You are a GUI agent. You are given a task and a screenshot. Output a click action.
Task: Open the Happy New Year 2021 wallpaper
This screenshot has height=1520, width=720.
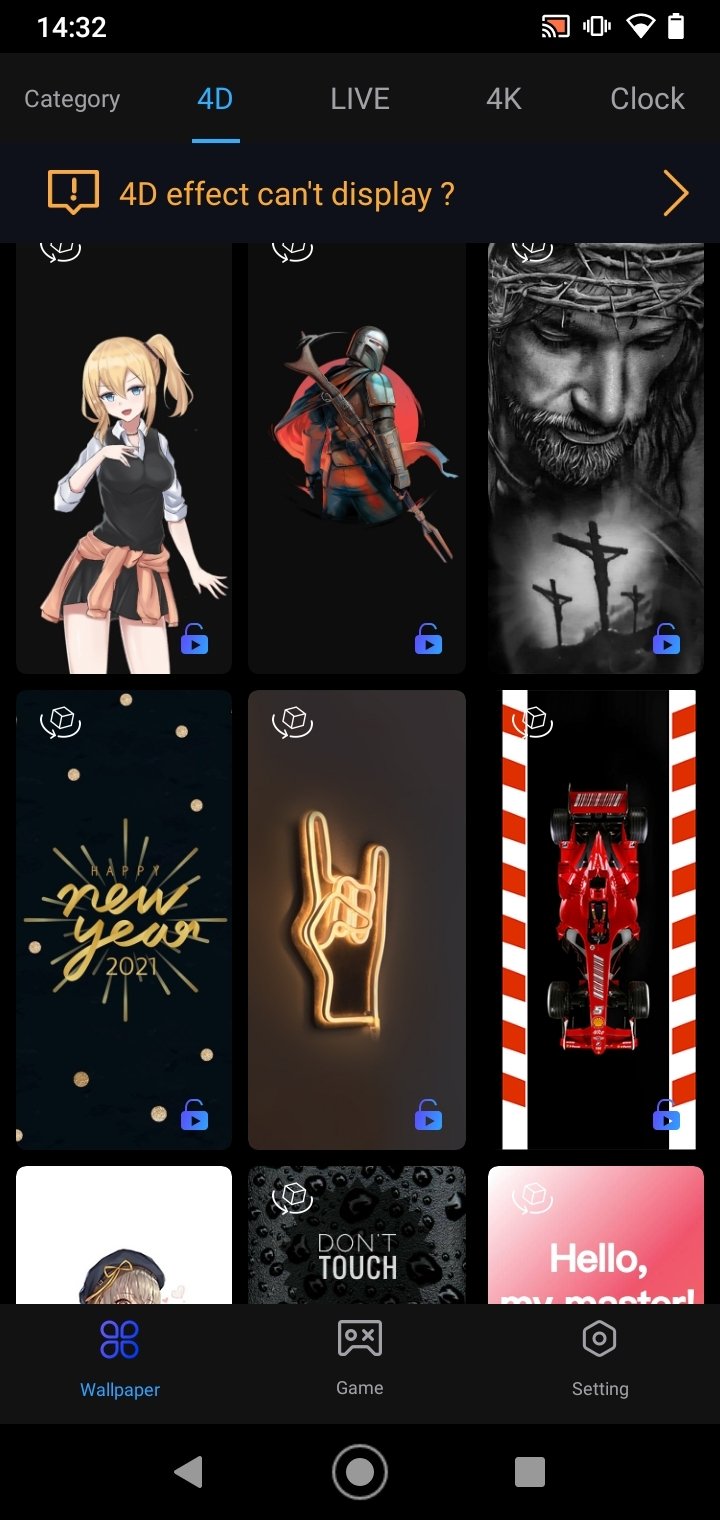tap(124, 920)
